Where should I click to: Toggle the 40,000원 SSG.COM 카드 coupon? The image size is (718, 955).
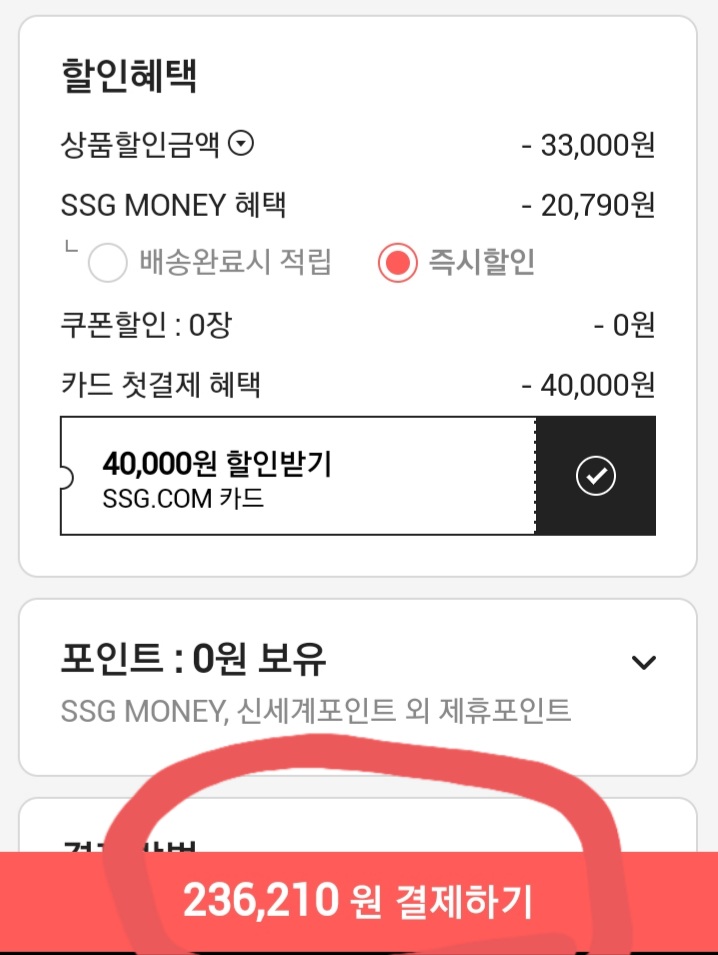tap(595, 477)
